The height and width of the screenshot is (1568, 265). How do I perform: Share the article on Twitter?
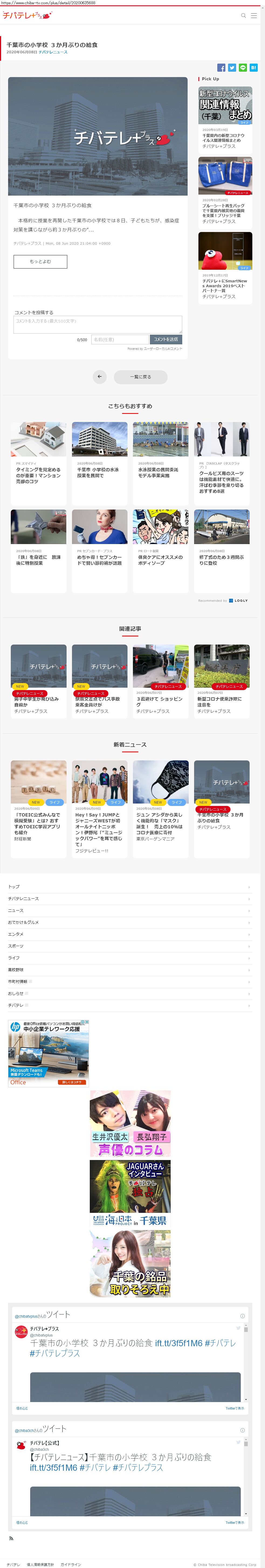(x=232, y=68)
